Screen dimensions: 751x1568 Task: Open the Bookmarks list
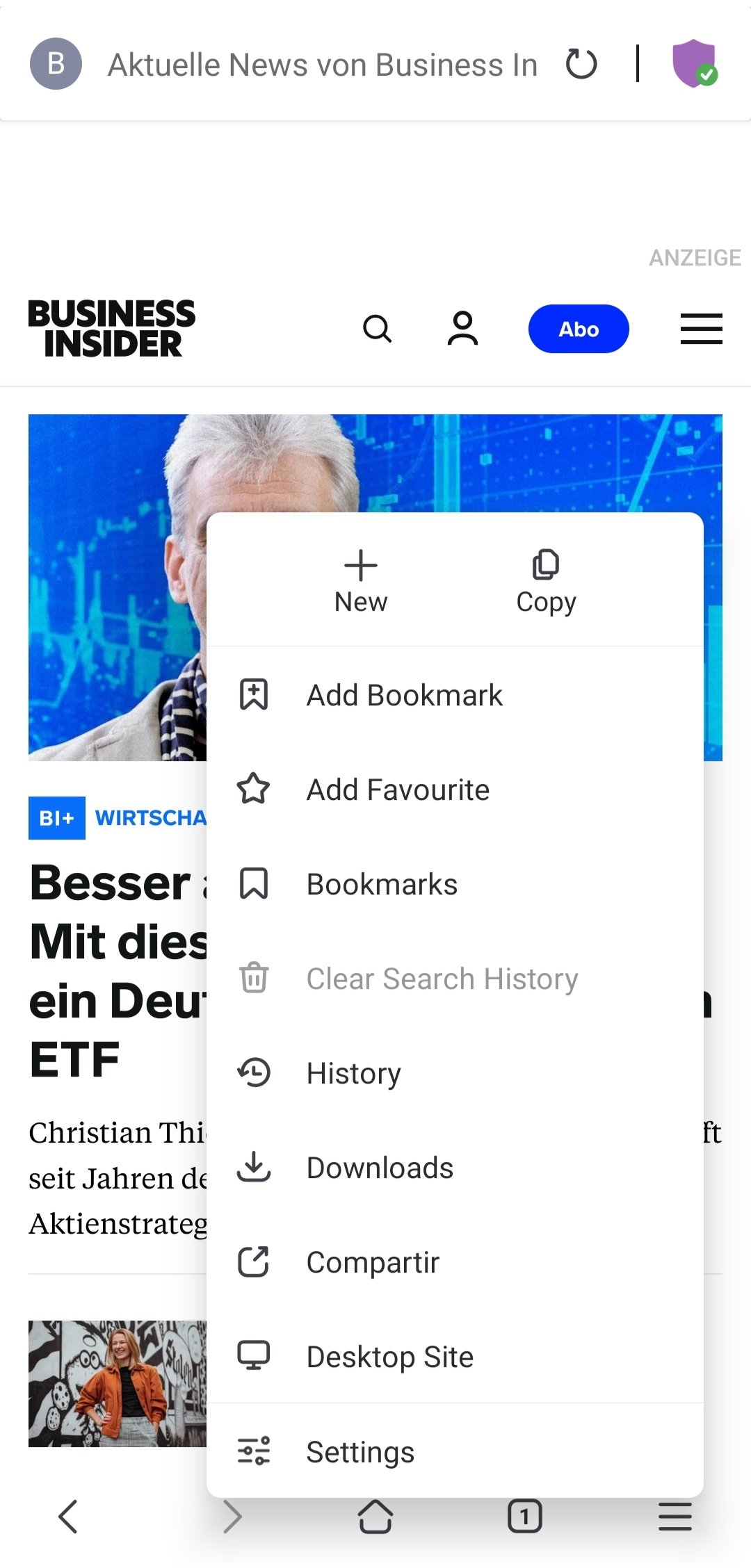click(x=382, y=884)
